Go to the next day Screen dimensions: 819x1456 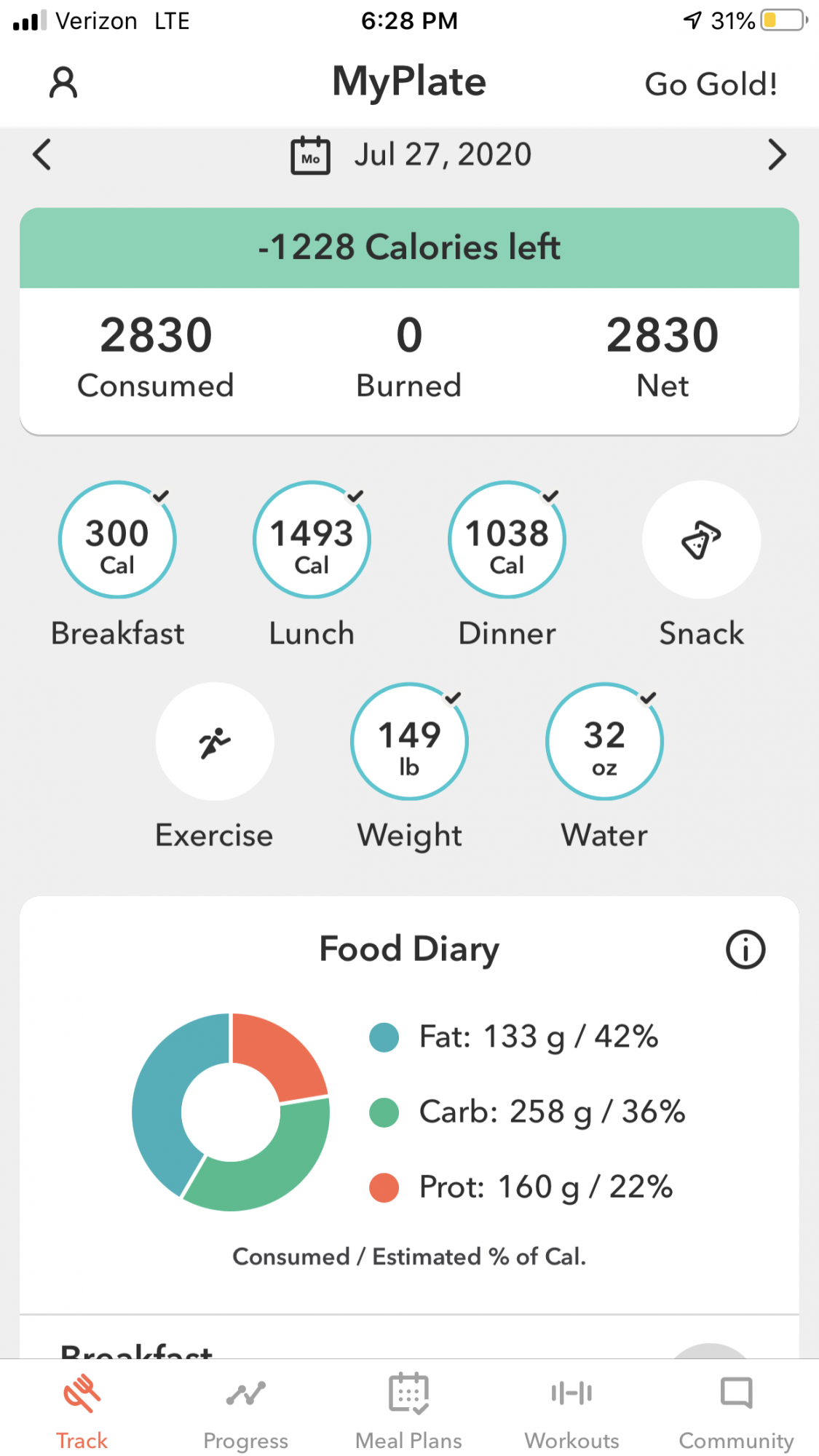tap(777, 154)
